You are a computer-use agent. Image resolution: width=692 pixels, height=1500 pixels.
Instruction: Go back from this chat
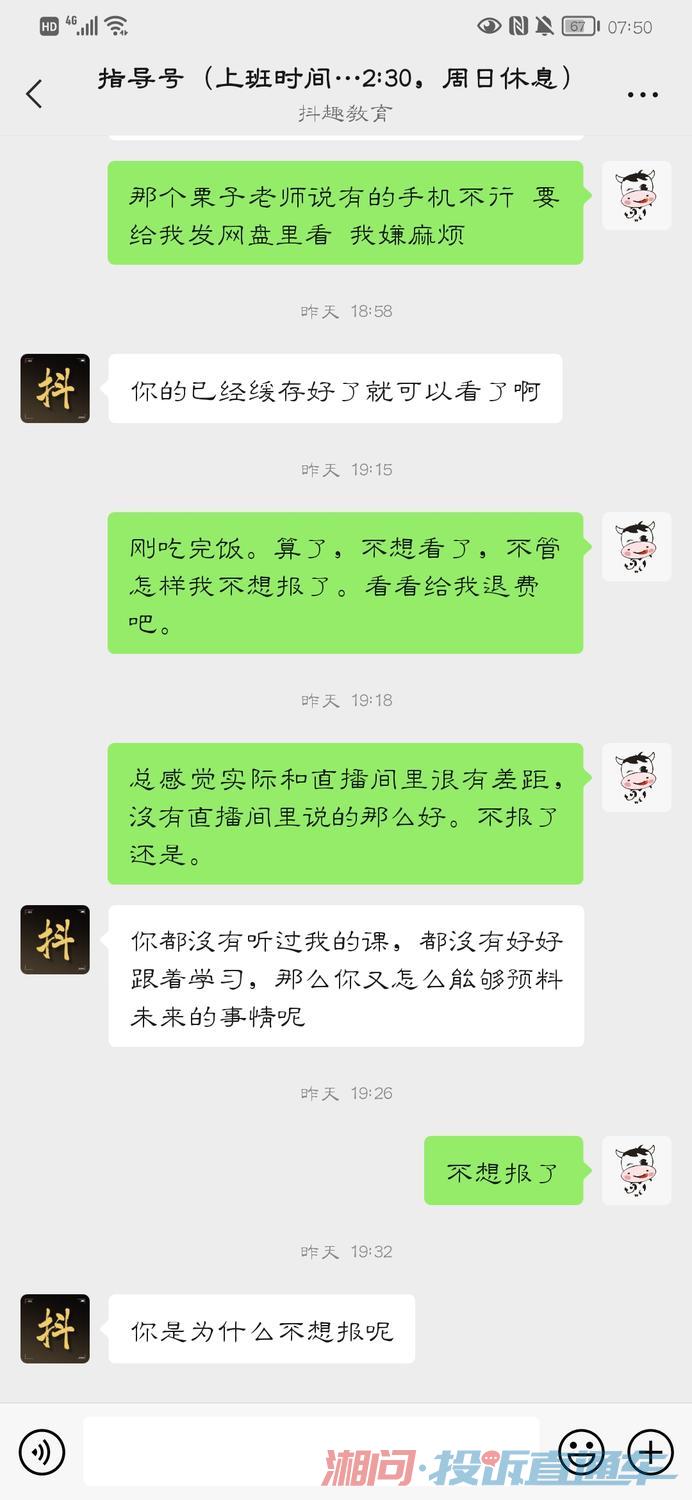tap(34, 94)
